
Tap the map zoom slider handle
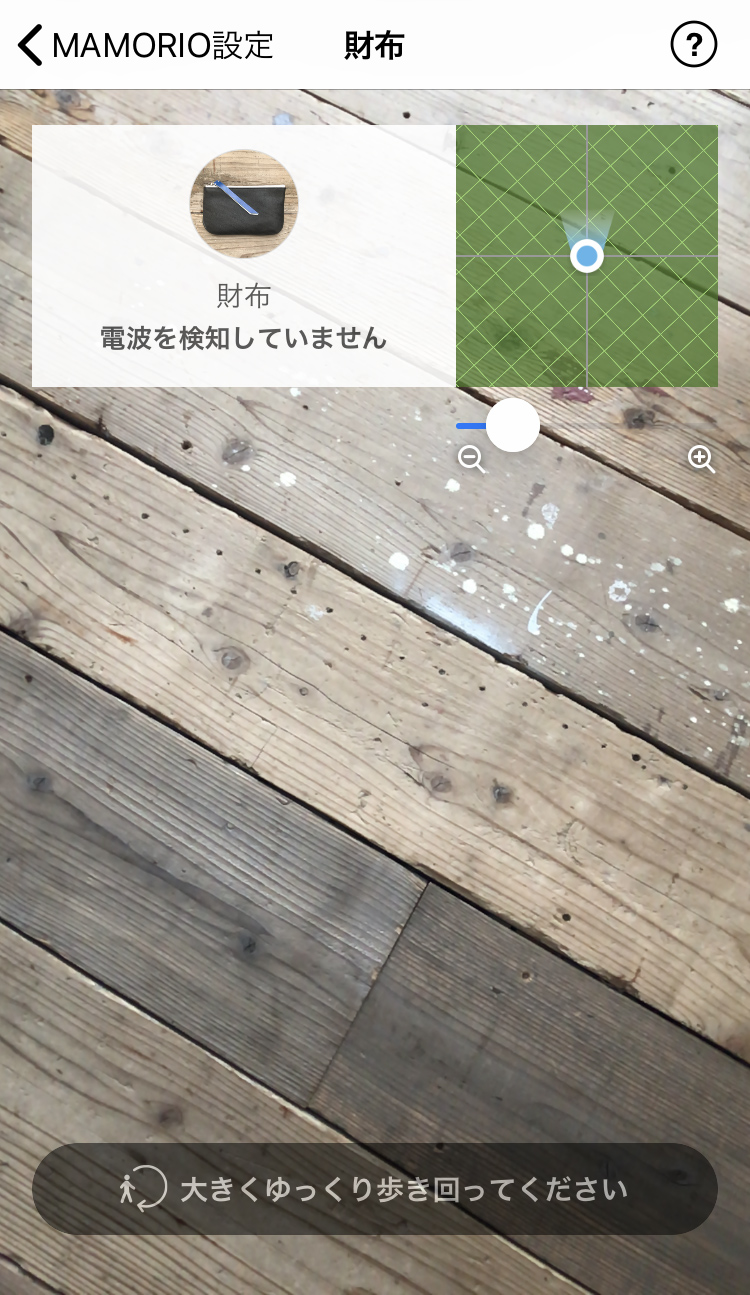click(x=513, y=425)
